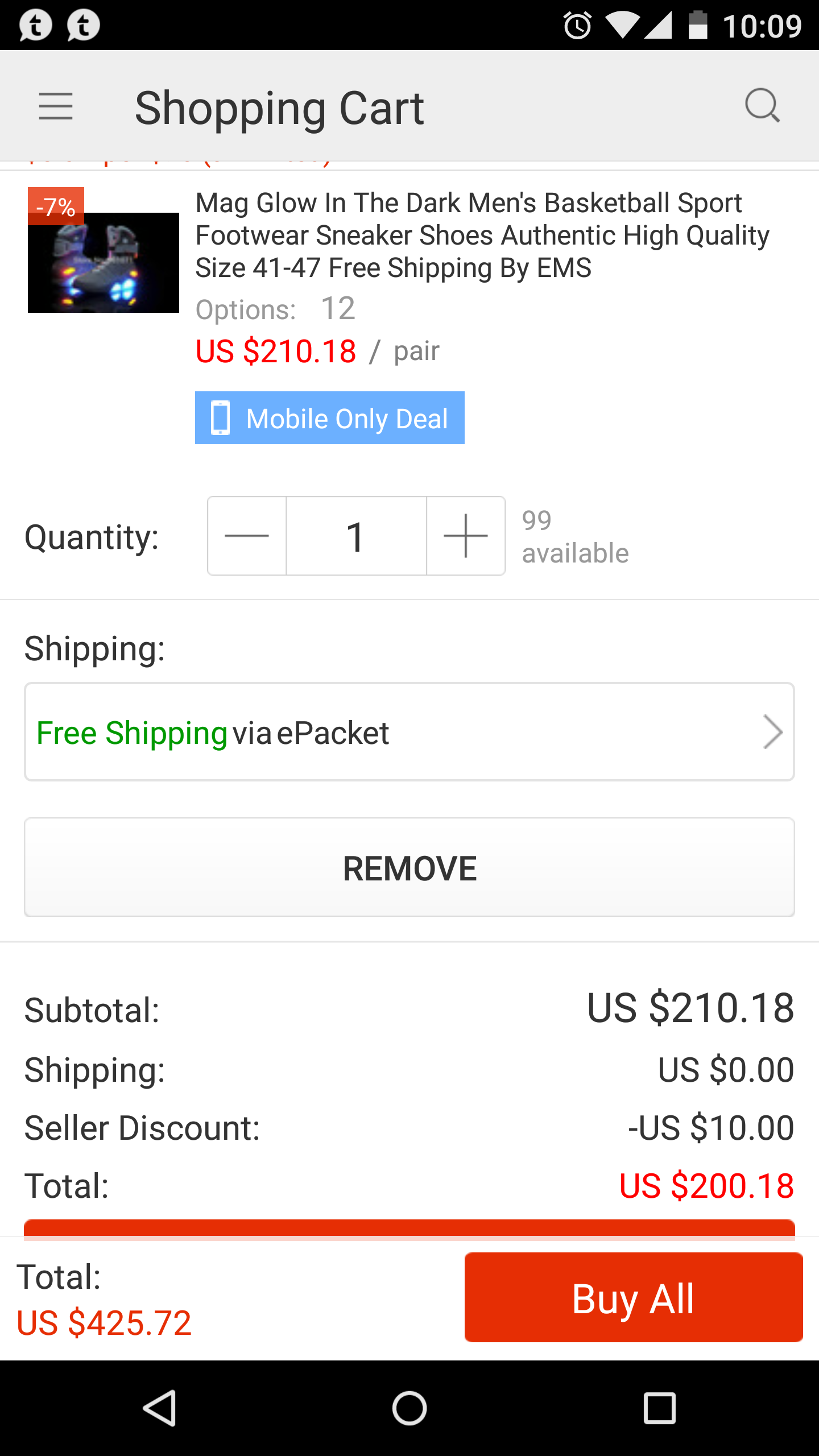Tap Buy All to checkout
The image size is (819, 1456).
click(x=634, y=1297)
